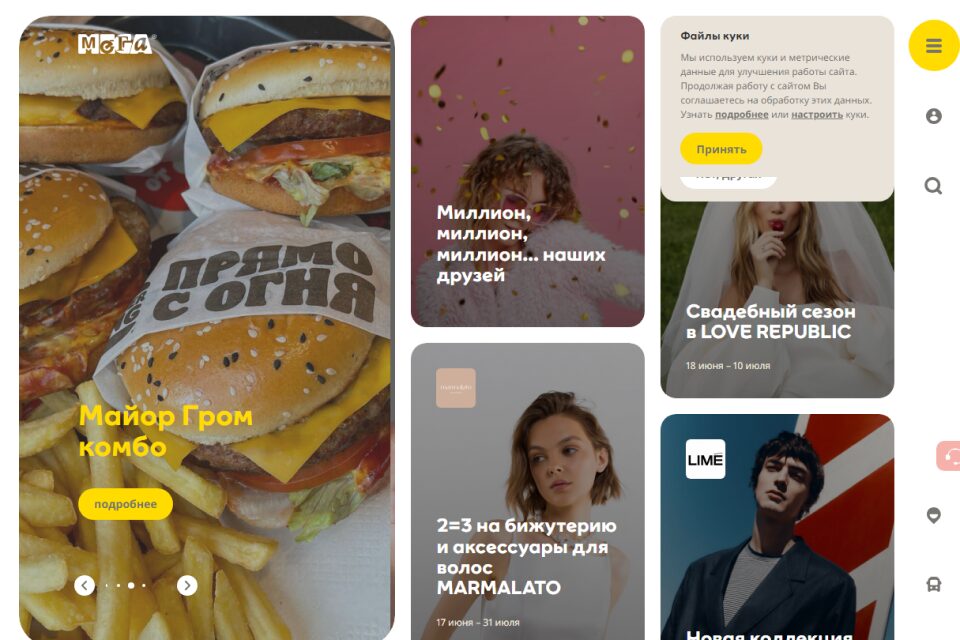Open the user account icon
The height and width of the screenshot is (640, 960).
click(x=933, y=116)
